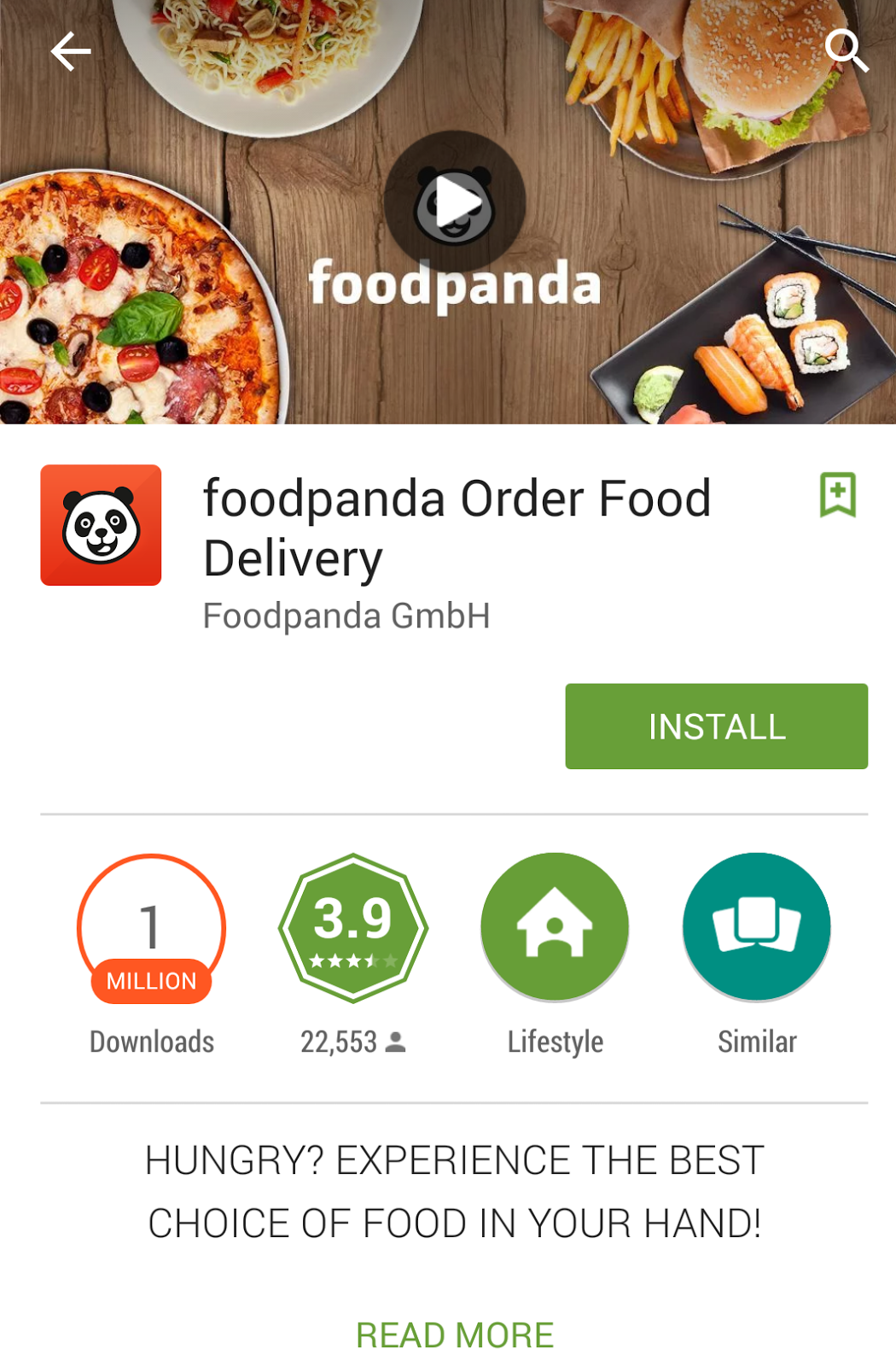
Task: View Similar apps
Action: [x=756, y=928]
